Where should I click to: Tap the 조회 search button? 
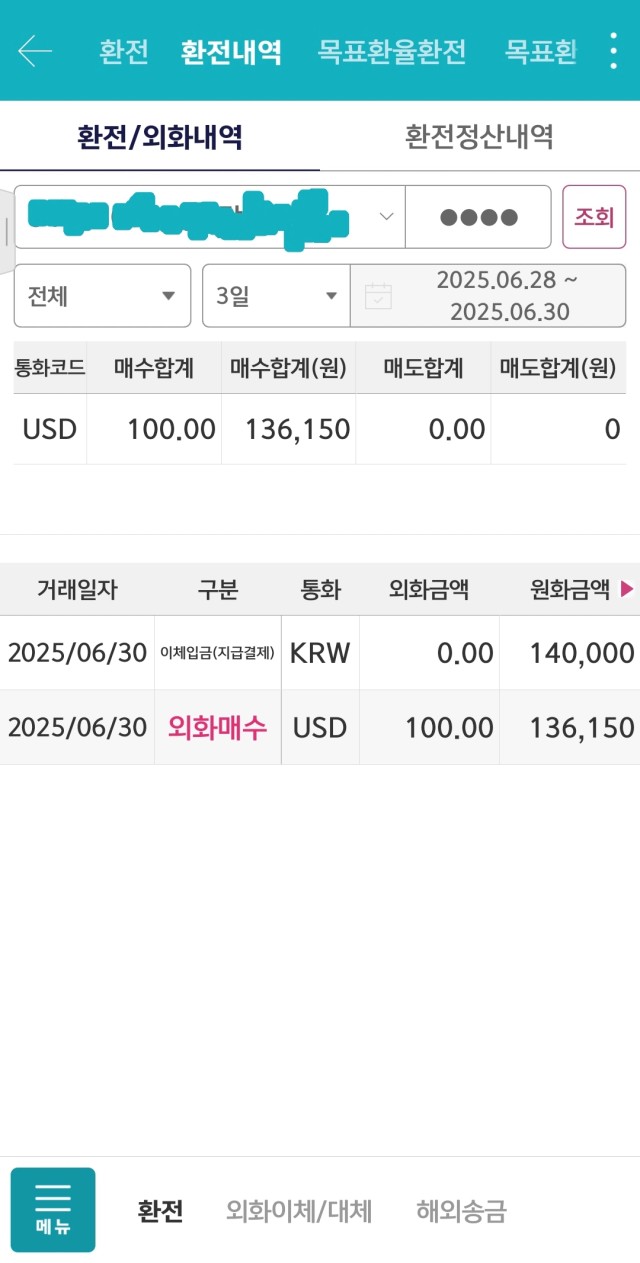(x=594, y=217)
